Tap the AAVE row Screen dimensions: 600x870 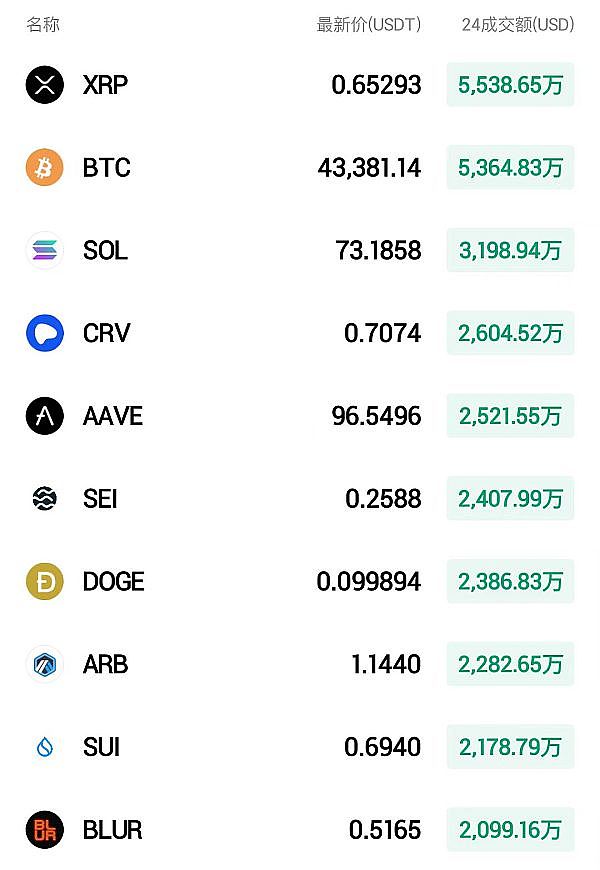point(112,416)
